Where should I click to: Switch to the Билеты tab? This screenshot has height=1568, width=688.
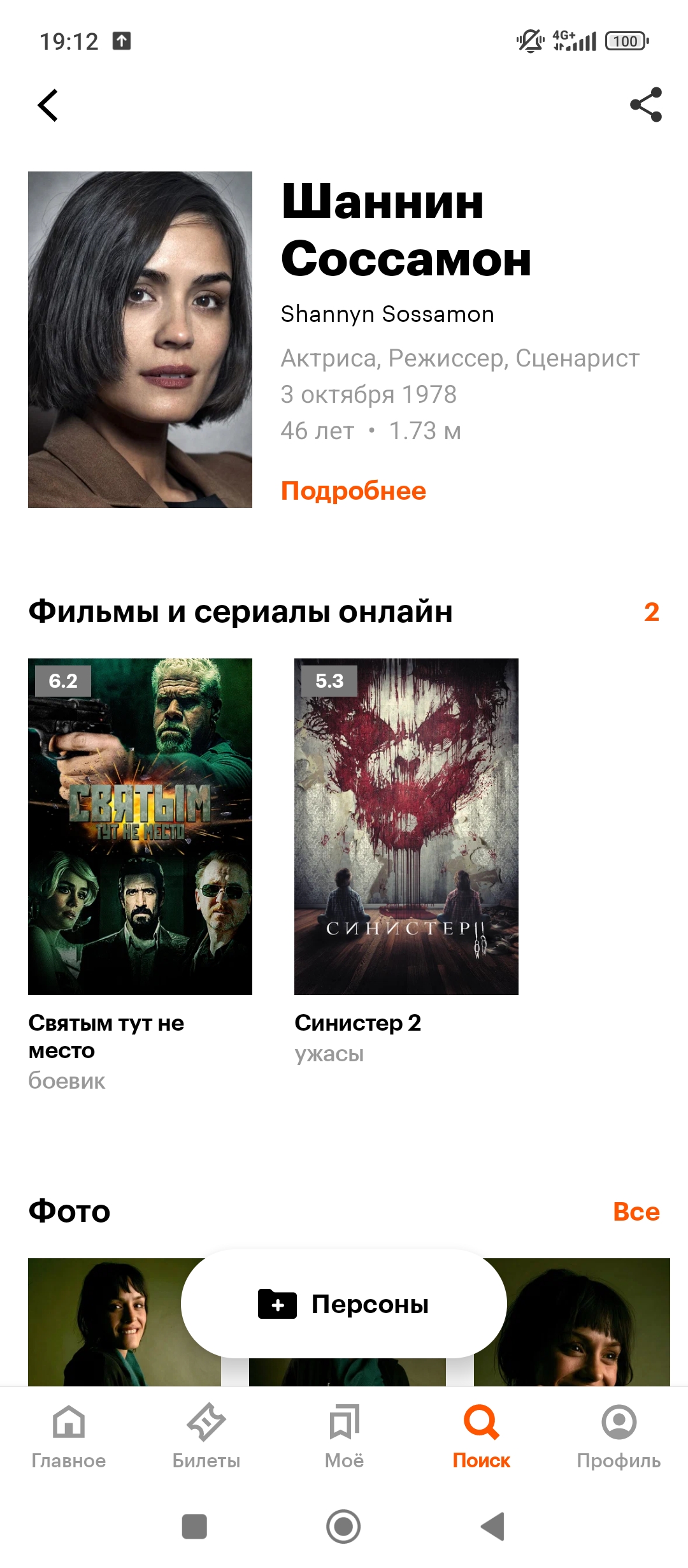point(206,1434)
